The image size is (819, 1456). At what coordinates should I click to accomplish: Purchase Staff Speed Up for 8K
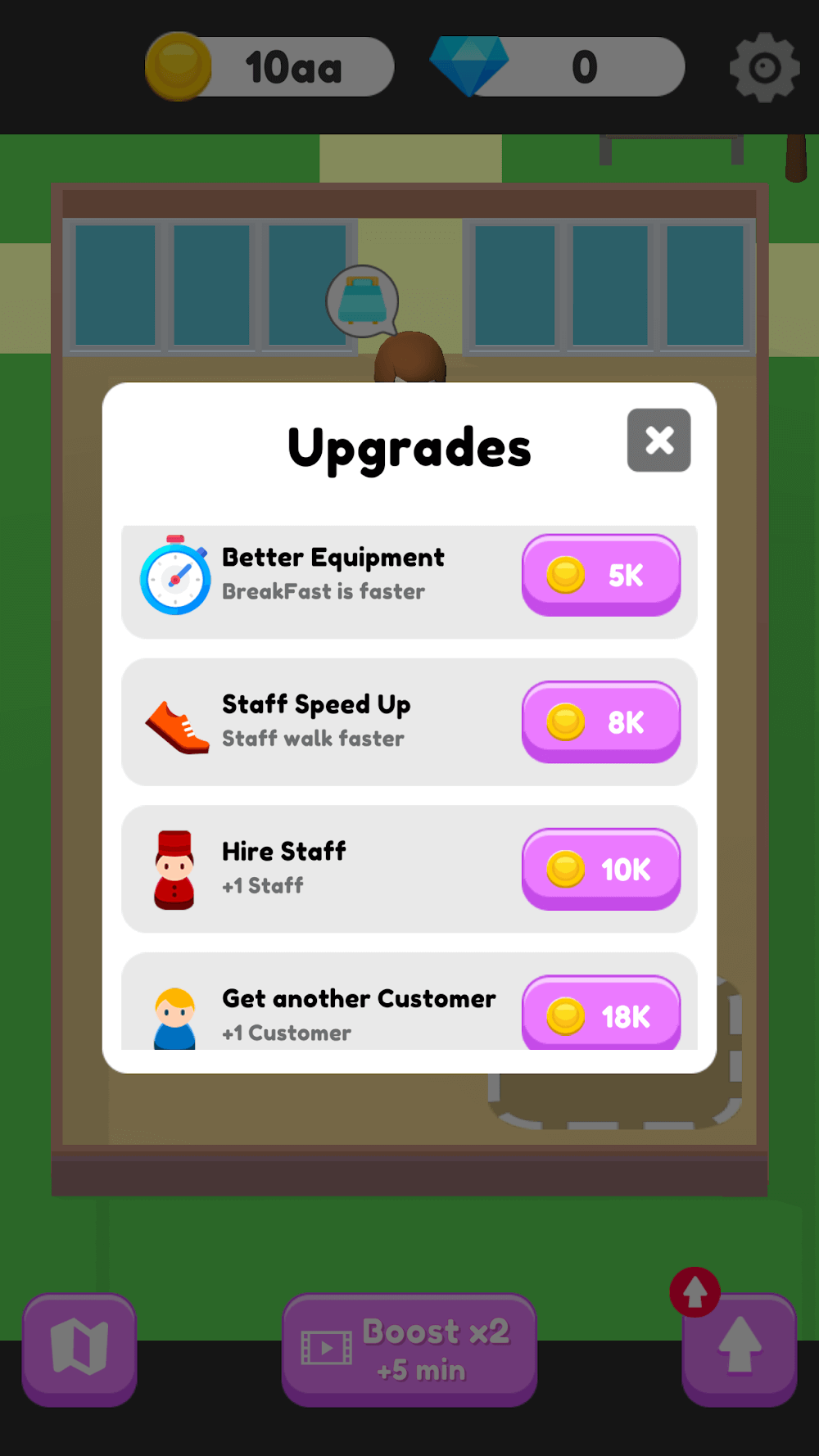pos(601,721)
